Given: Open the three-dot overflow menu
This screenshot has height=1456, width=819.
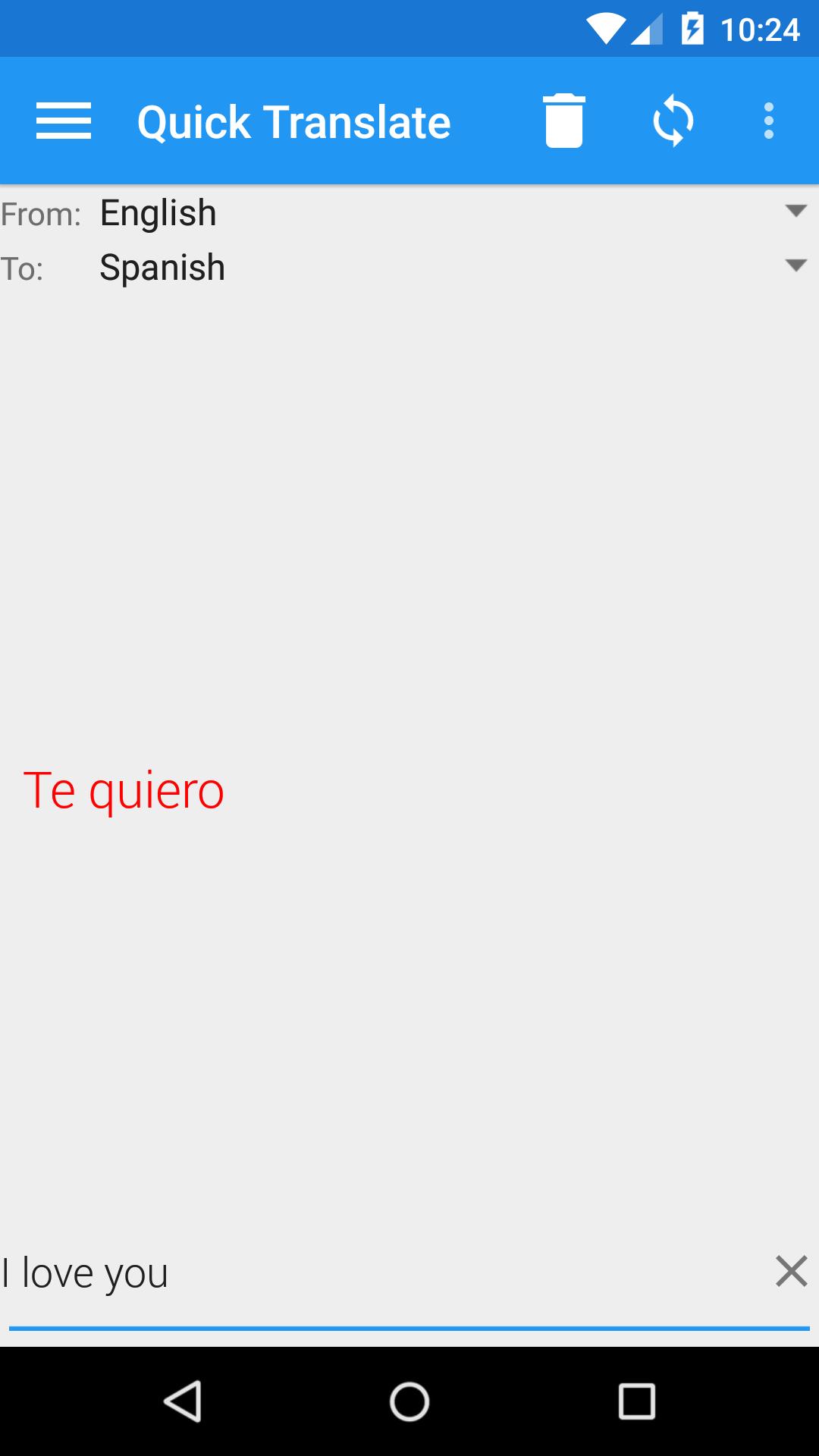Looking at the screenshot, I should click(768, 121).
